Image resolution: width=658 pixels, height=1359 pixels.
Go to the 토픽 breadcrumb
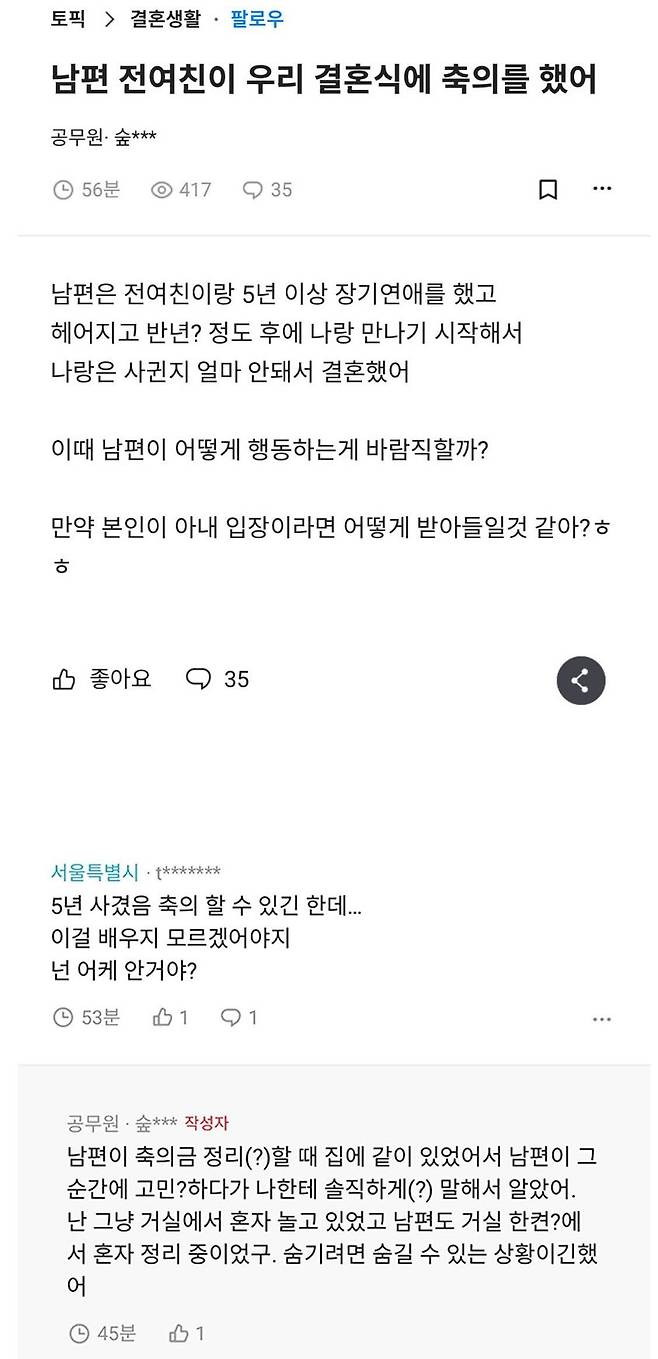click(x=68, y=18)
